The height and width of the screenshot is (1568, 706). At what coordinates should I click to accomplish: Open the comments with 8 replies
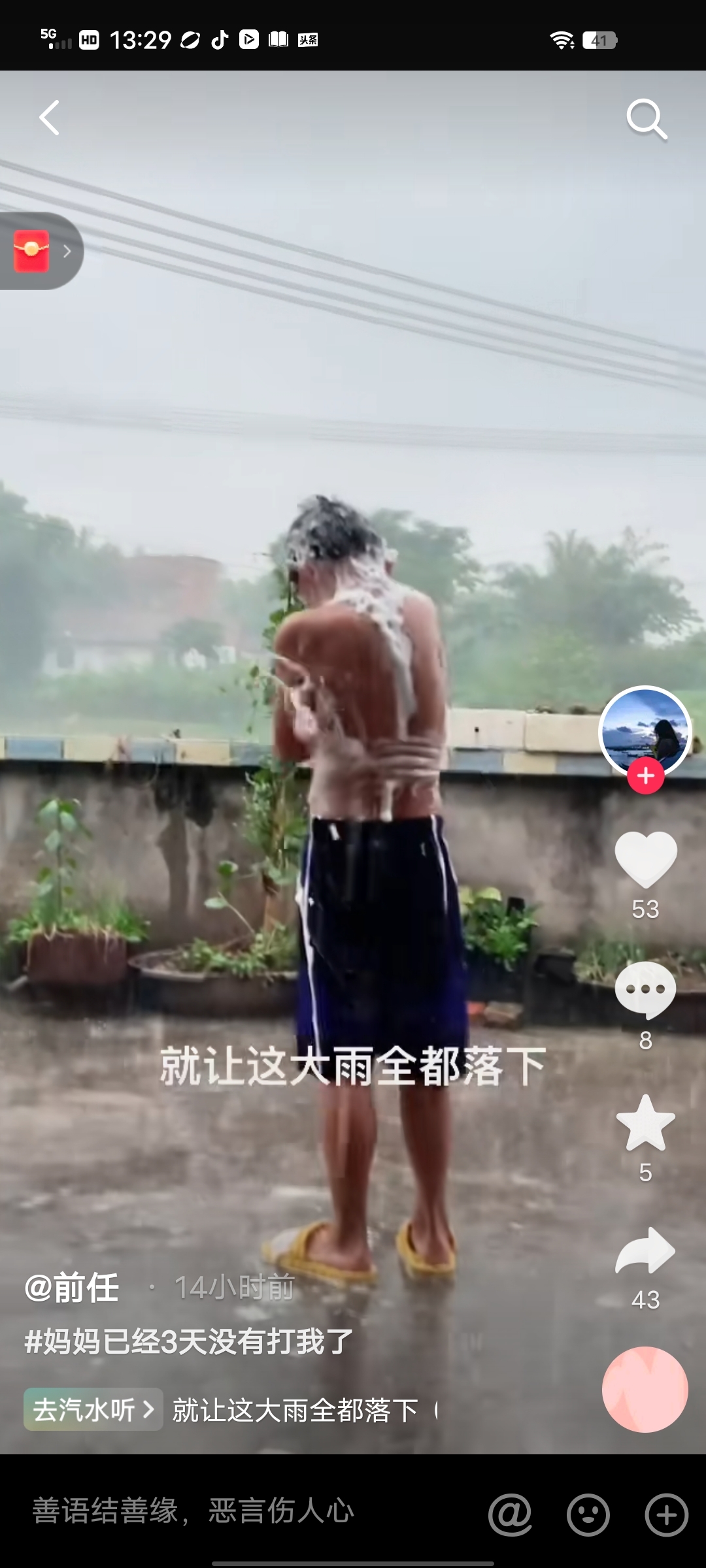[x=646, y=990]
